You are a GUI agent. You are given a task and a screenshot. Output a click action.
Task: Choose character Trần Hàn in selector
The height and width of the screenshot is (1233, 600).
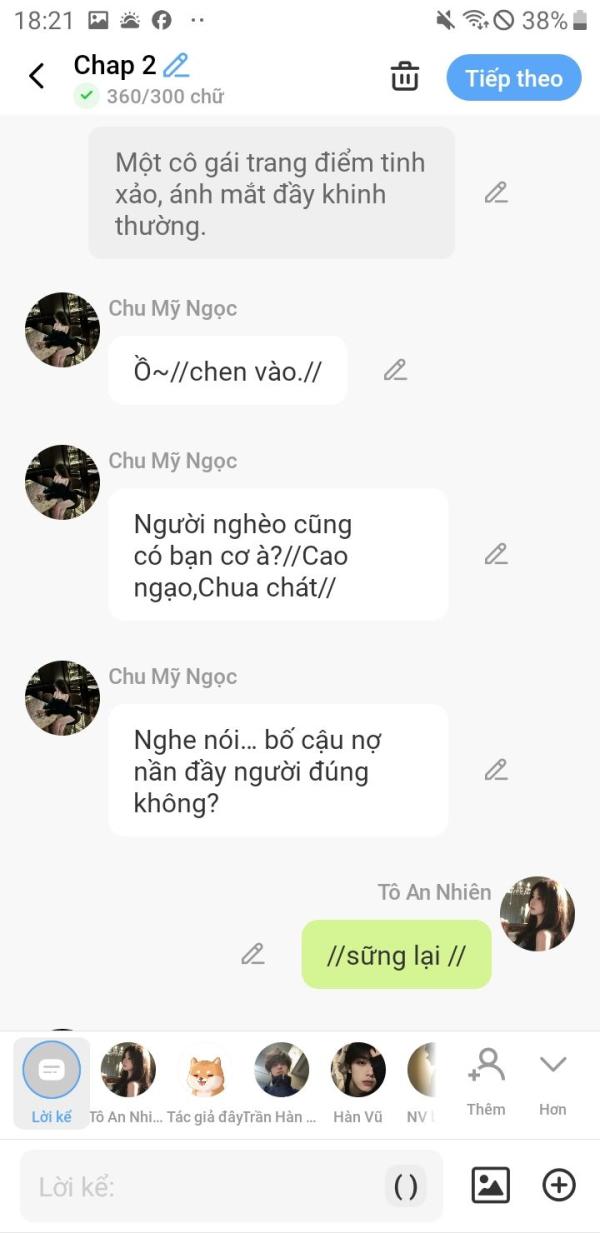pyautogui.click(x=281, y=1083)
